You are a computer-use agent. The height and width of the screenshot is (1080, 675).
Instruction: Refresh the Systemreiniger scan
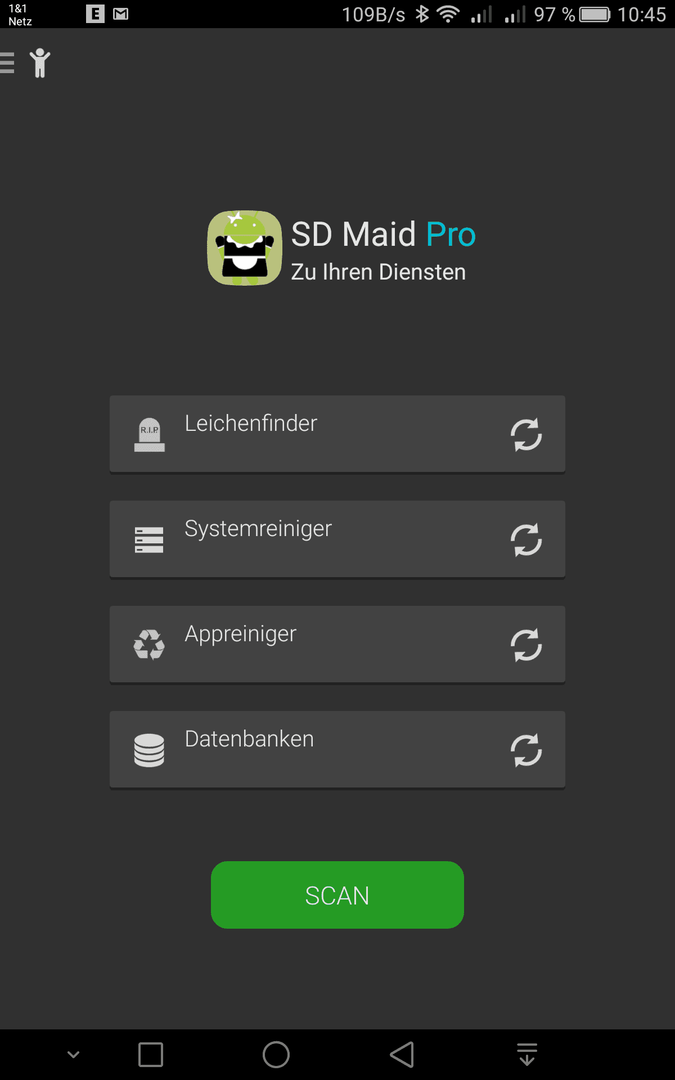coord(526,540)
